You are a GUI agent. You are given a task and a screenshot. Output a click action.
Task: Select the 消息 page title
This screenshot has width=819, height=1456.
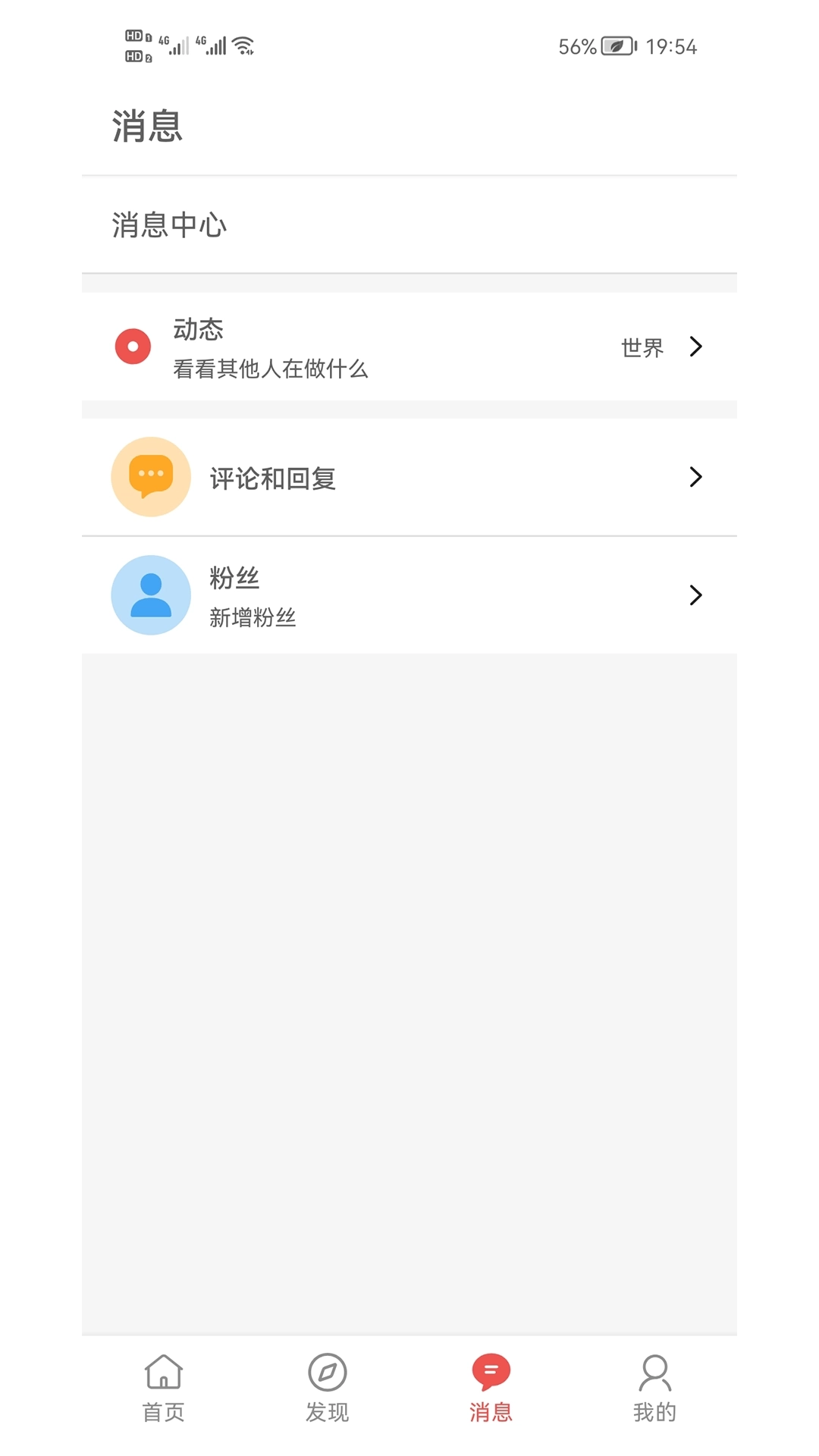(146, 127)
